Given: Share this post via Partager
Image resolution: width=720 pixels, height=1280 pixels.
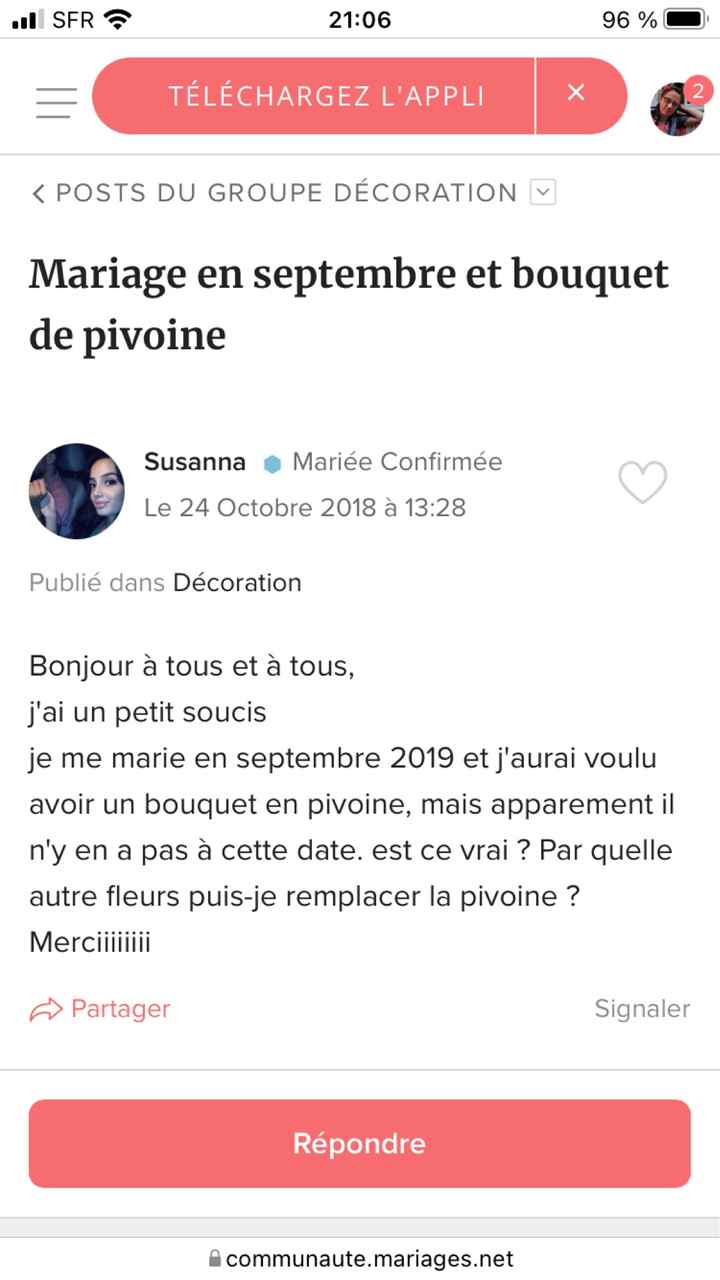Looking at the screenshot, I should pos(100,1009).
